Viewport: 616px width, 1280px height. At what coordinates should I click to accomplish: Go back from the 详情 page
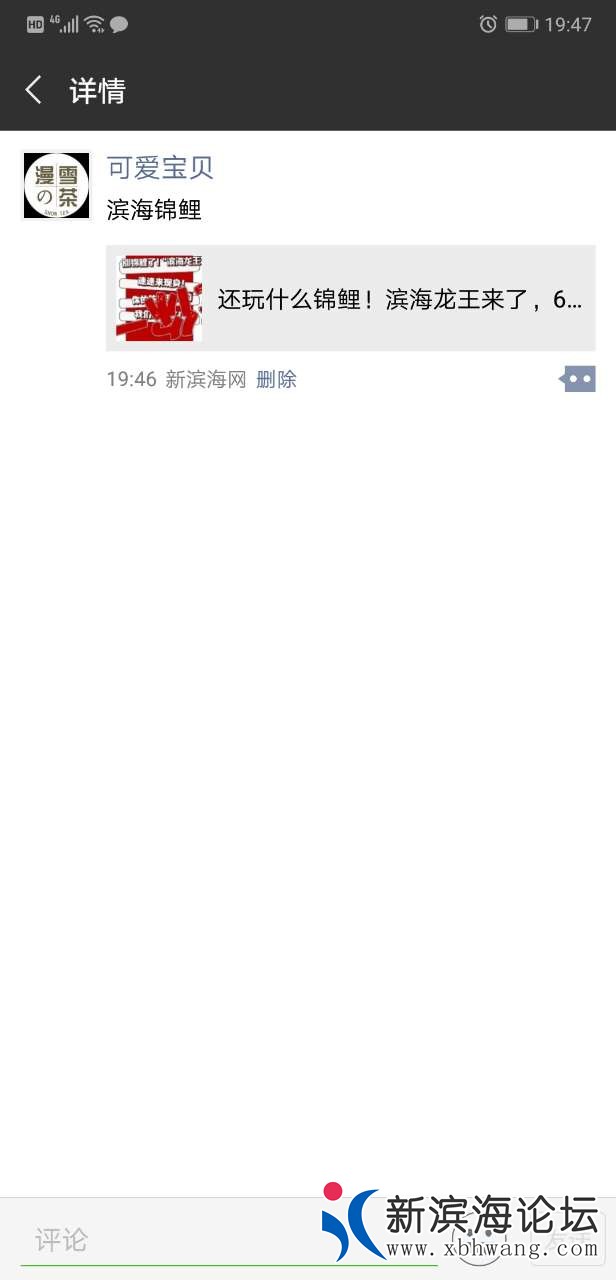click(x=34, y=91)
